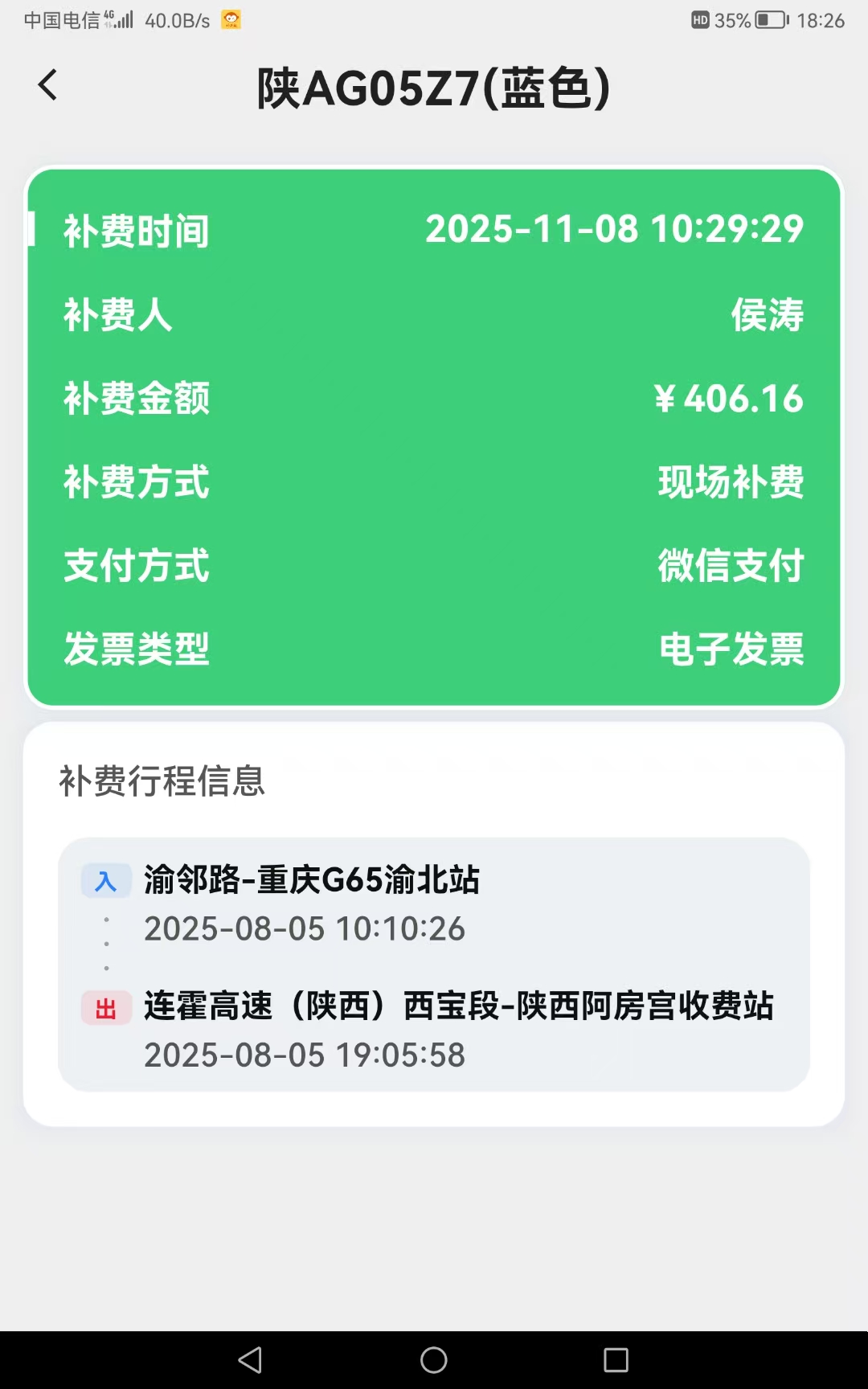Tap 微信支付 payment method entry
The width and height of the screenshot is (868, 1389).
pyautogui.click(x=731, y=566)
